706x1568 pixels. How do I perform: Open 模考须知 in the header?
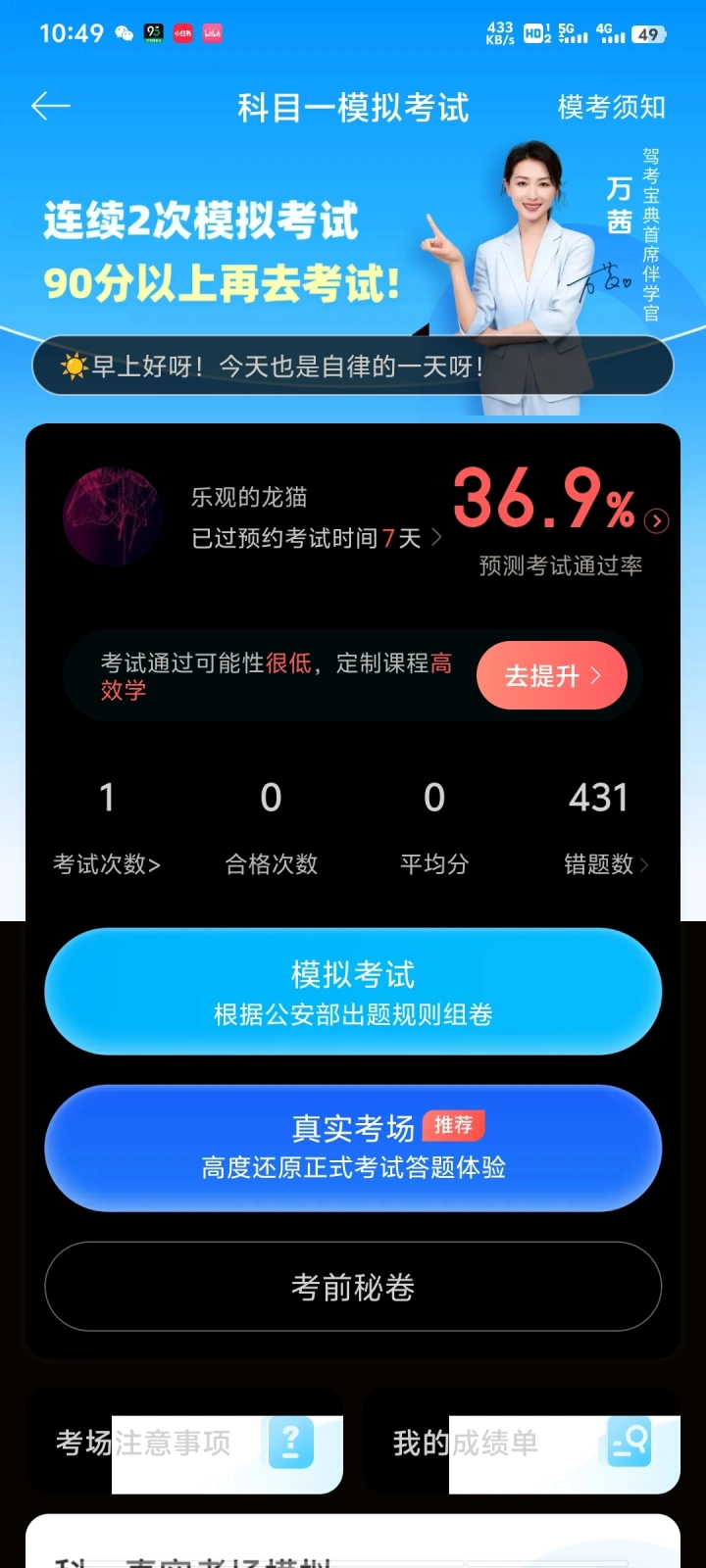(611, 107)
